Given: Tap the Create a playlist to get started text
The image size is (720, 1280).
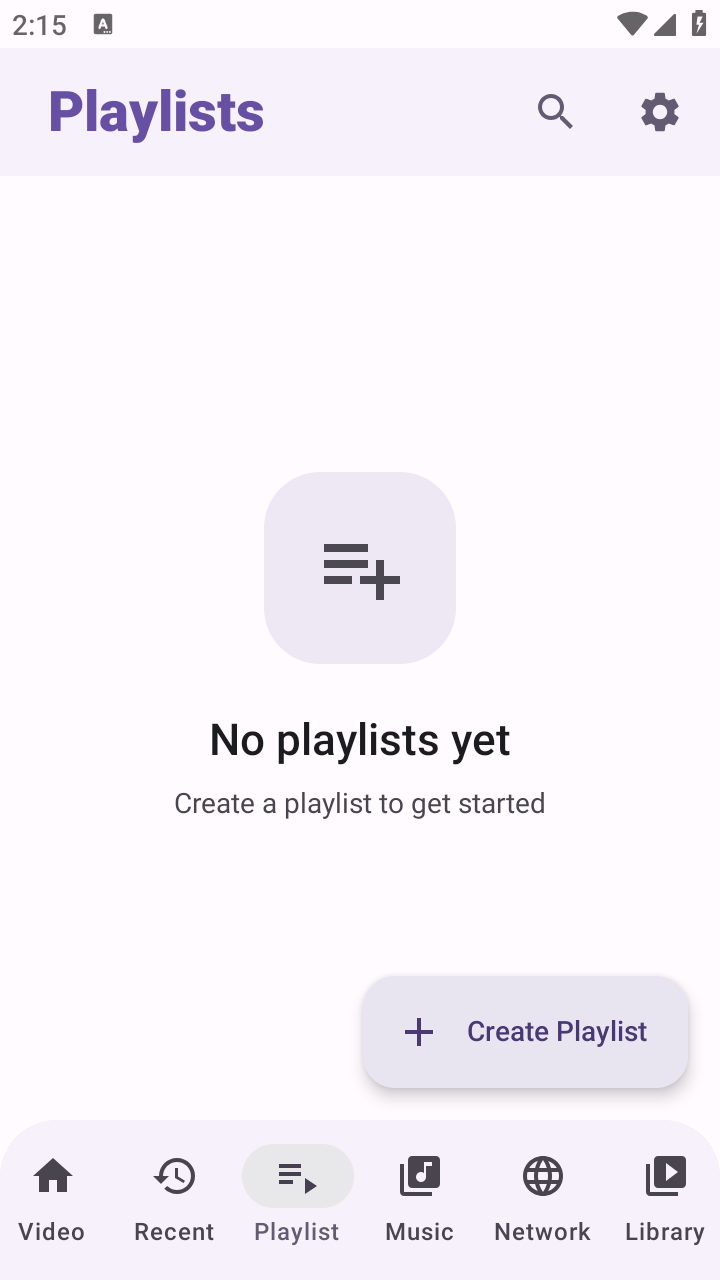Looking at the screenshot, I should click(x=359, y=803).
